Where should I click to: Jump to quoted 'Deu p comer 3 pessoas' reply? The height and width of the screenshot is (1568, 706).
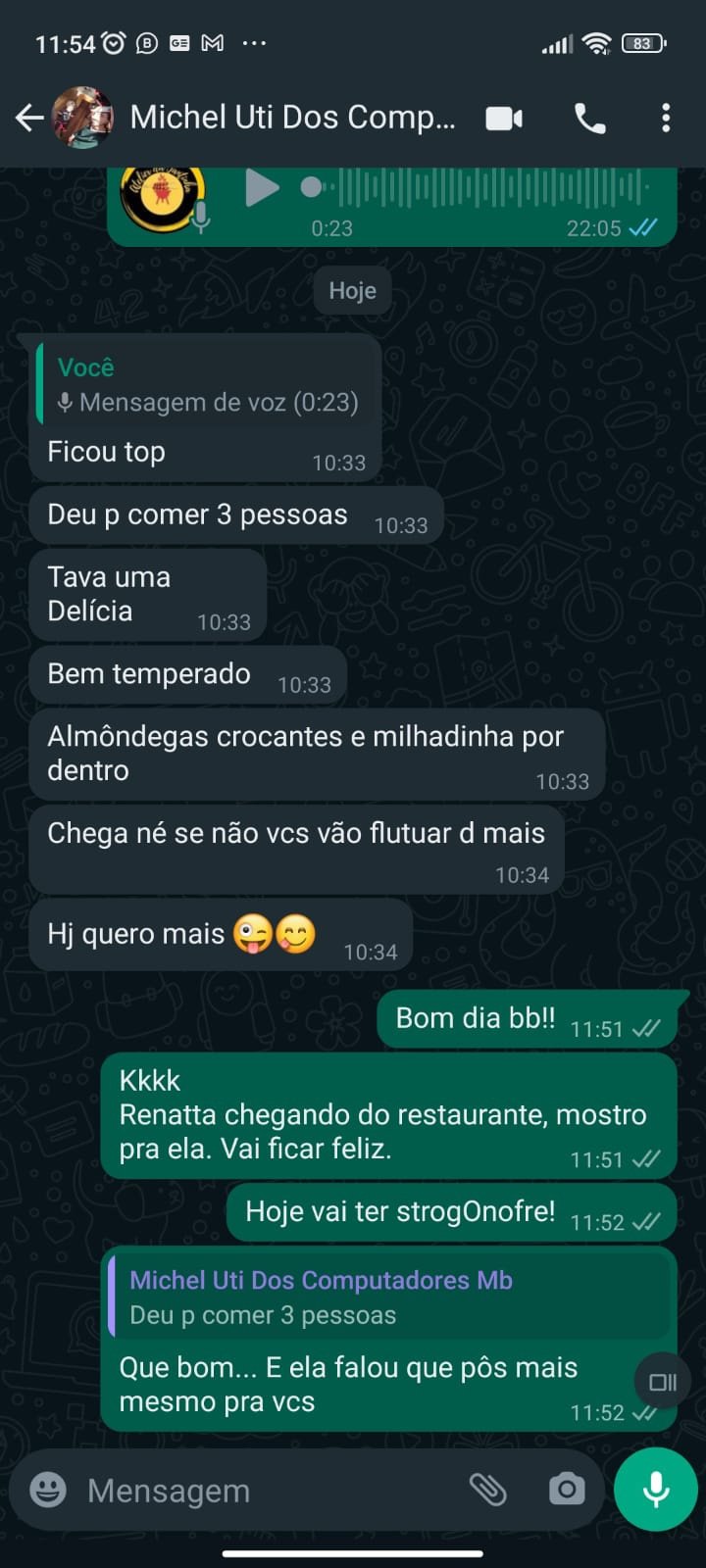(x=389, y=1298)
